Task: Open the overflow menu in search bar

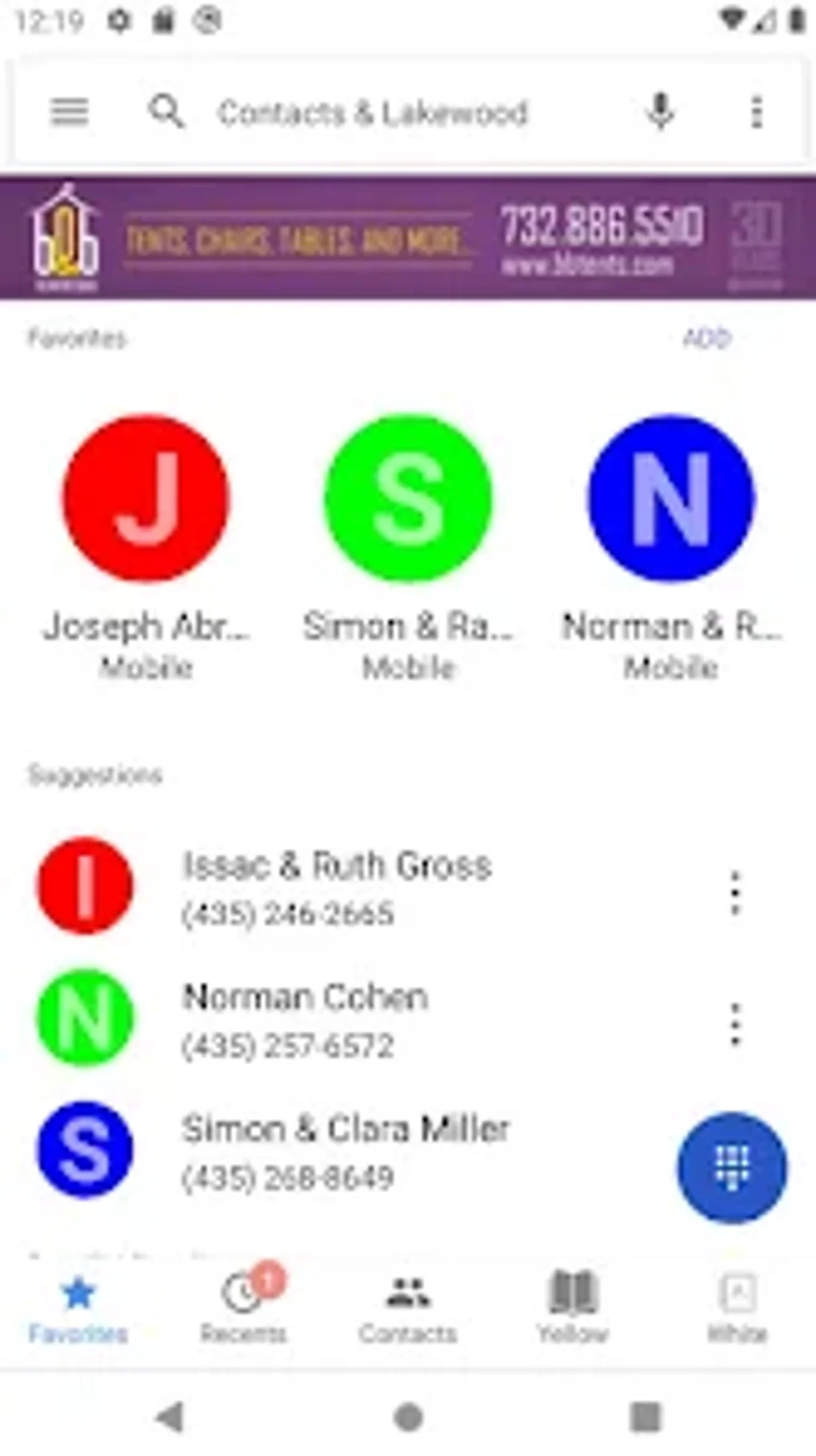Action: tap(756, 112)
